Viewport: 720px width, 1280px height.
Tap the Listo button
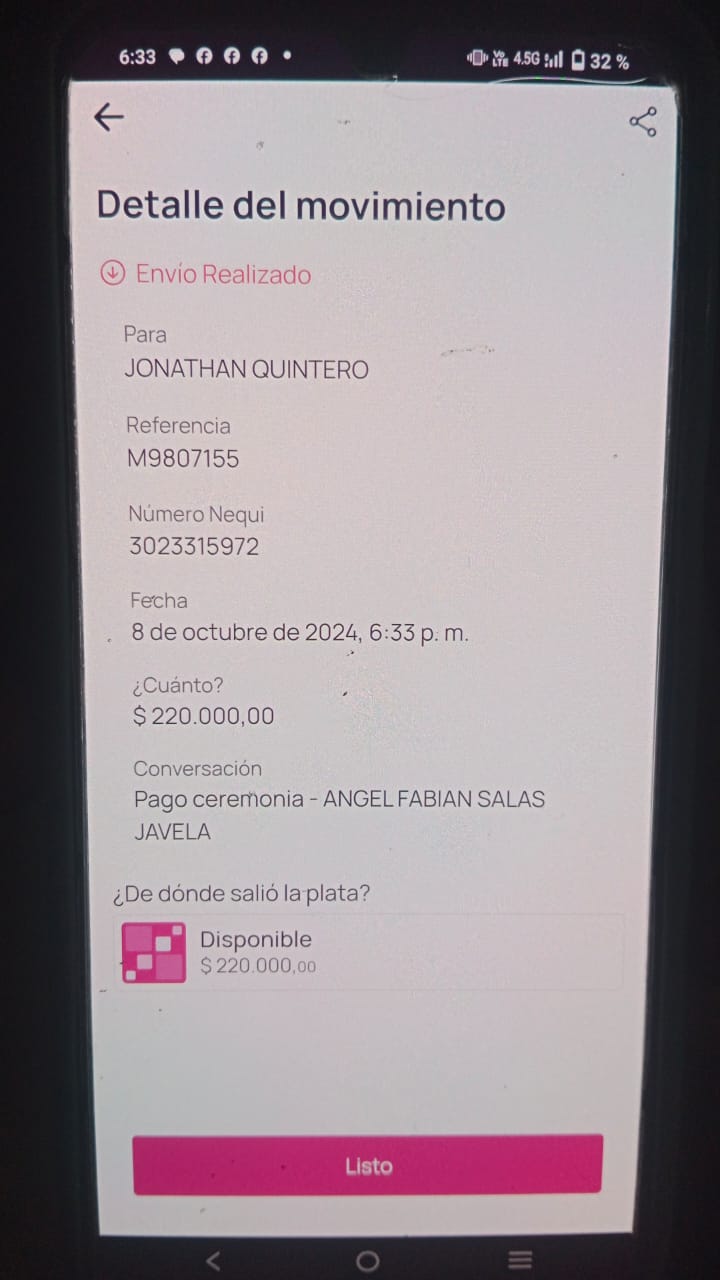coord(368,1165)
